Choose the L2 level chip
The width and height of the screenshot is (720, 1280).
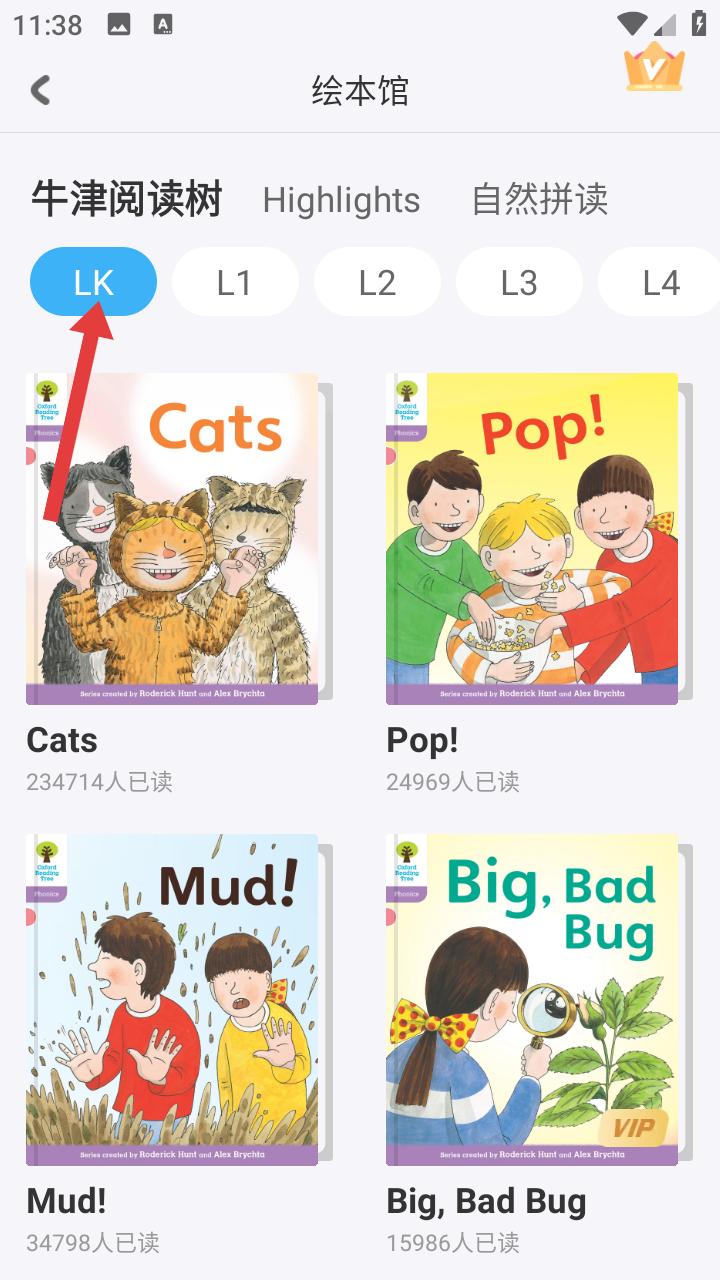(377, 282)
